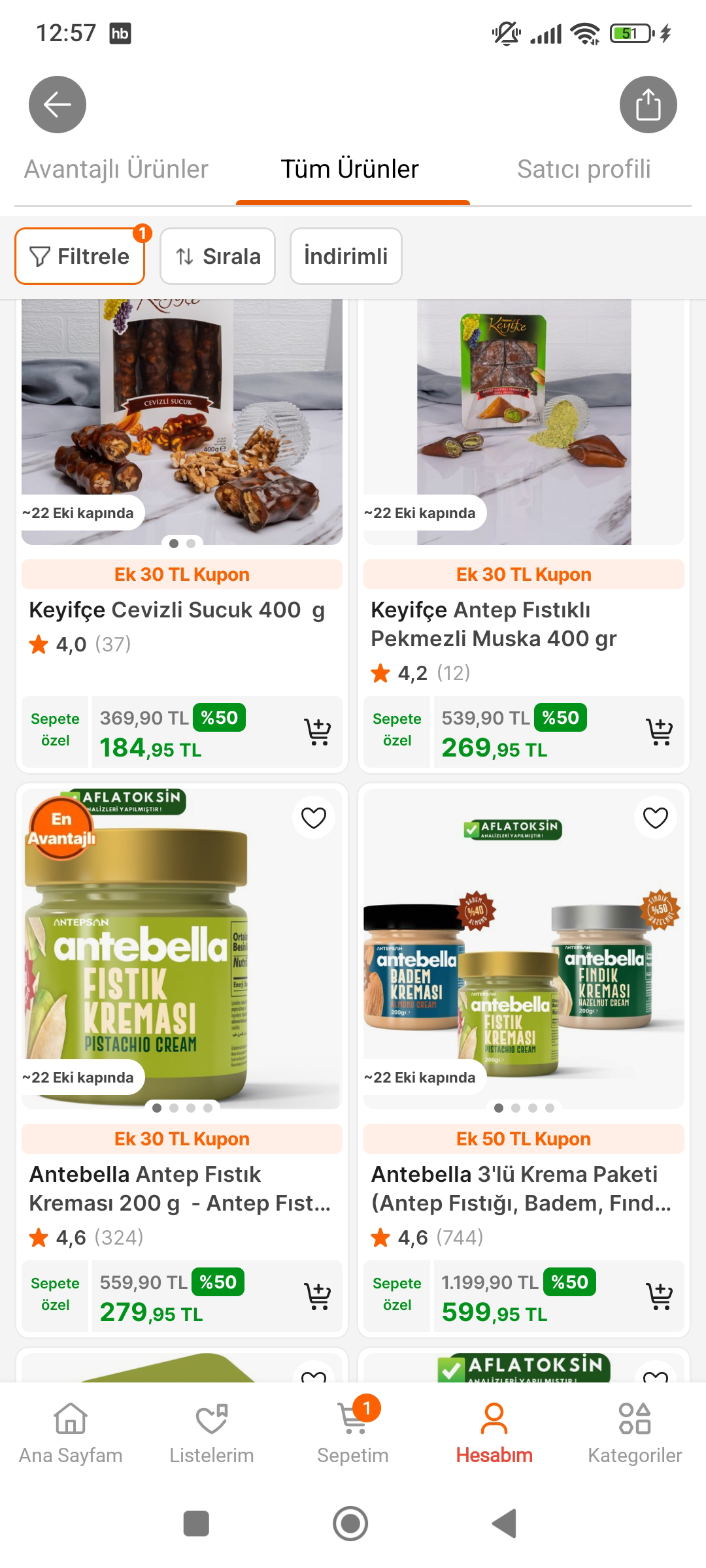Open Sepetim shopping cart
The width and height of the screenshot is (706, 1568).
tap(353, 1431)
